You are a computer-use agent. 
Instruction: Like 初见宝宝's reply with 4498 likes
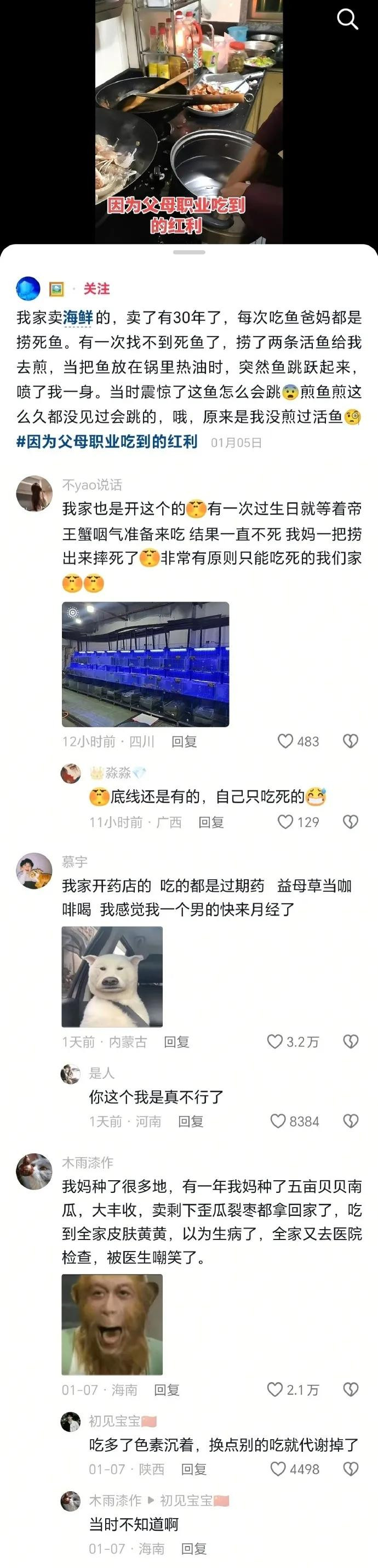(x=295, y=1469)
